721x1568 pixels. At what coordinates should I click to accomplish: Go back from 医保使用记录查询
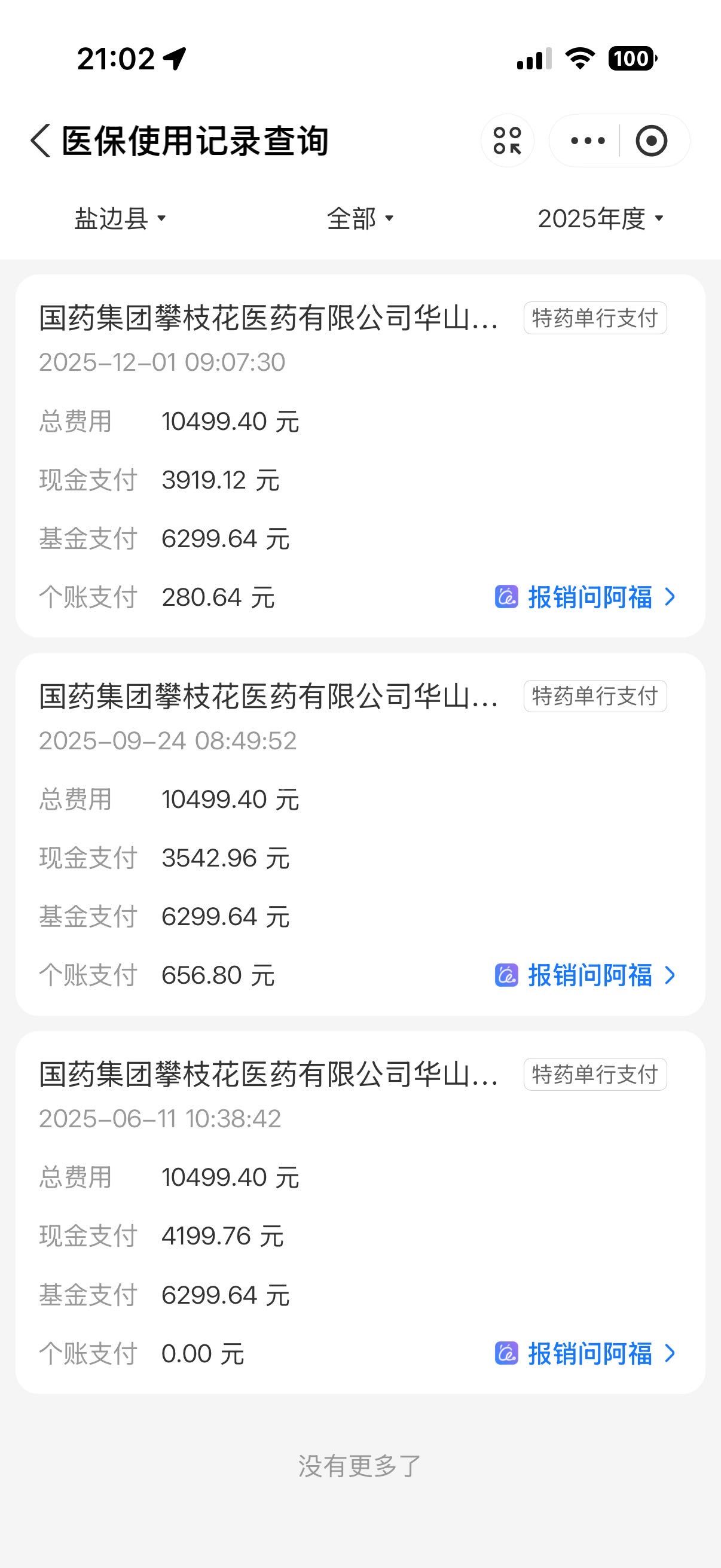pyautogui.click(x=40, y=141)
